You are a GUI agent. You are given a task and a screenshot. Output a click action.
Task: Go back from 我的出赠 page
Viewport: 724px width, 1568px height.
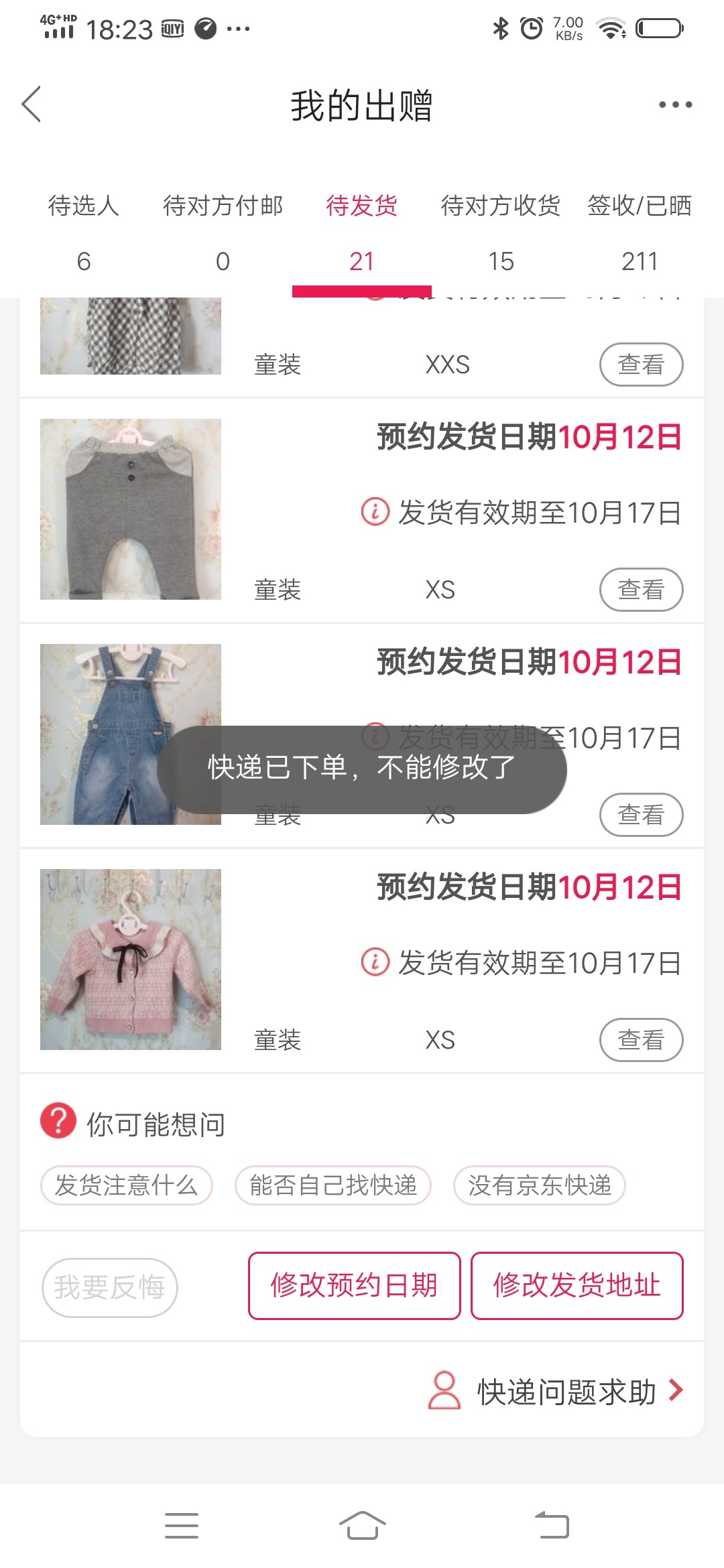click(x=32, y=105)
